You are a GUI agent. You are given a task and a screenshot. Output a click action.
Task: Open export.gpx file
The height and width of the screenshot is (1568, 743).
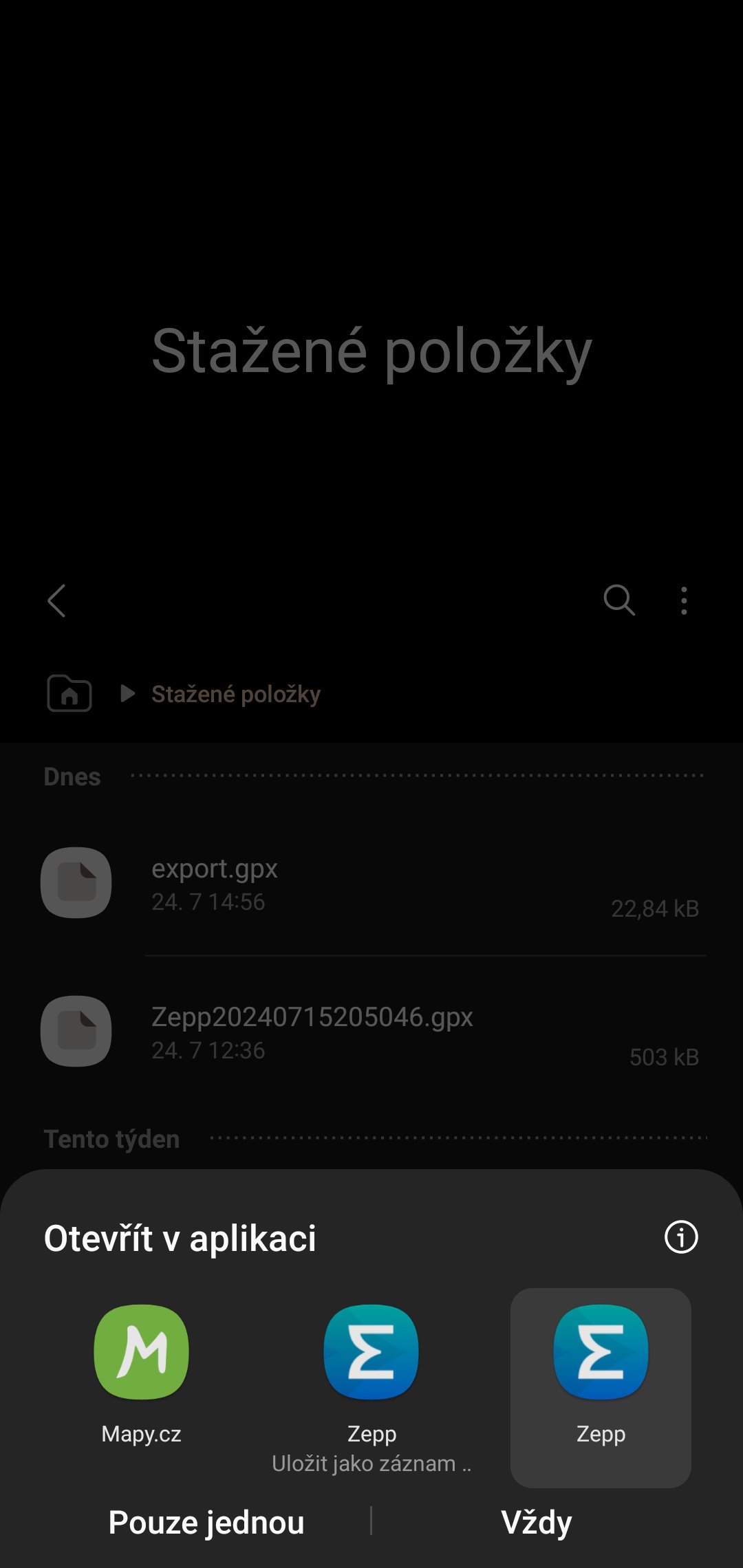point(371,884)
